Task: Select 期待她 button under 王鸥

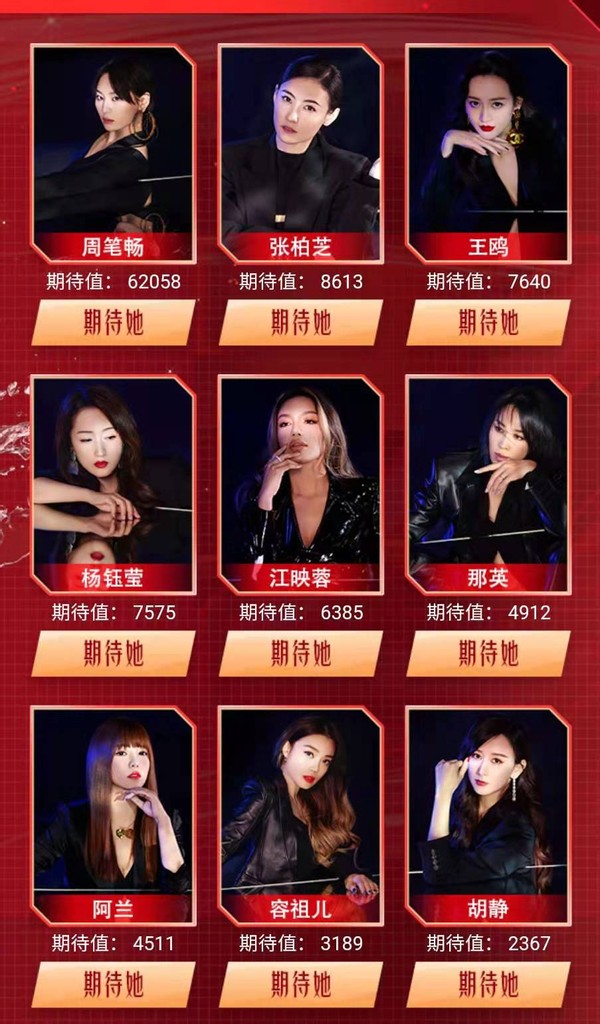Action: coord(488,322)
